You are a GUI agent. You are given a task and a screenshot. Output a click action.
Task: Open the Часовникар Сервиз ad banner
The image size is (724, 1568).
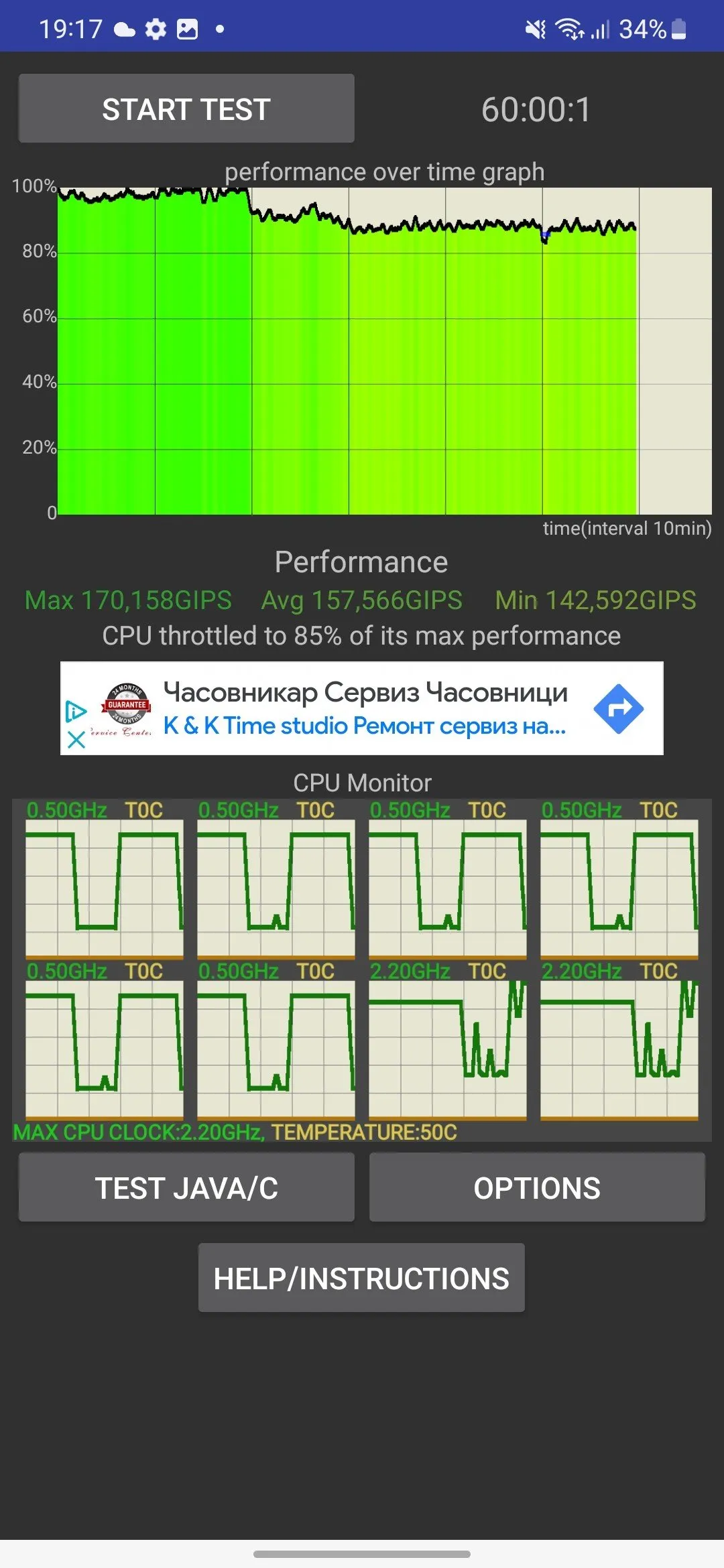coord(365,708)
